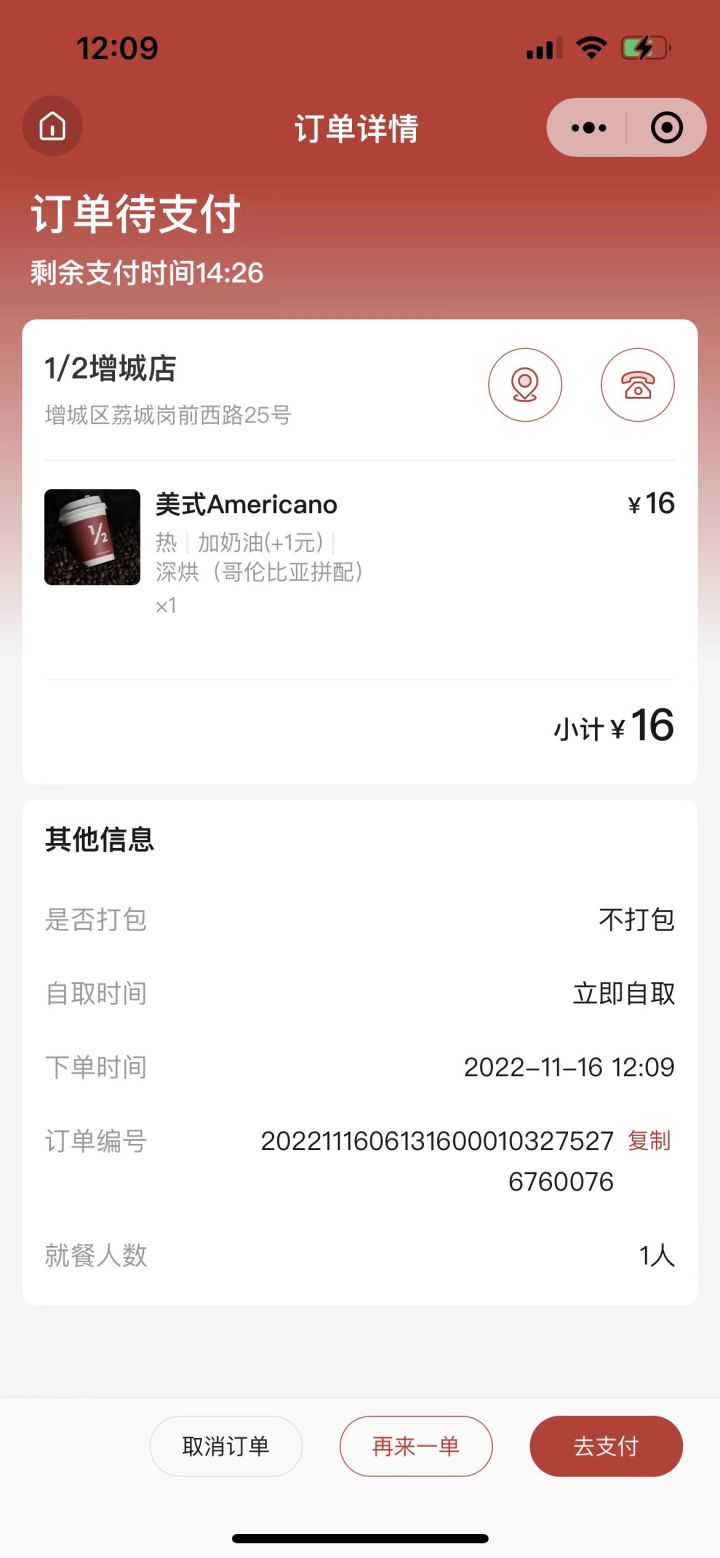Tap the ×1 quantity label
The image size is (720, 1558).
coord(167,605)
